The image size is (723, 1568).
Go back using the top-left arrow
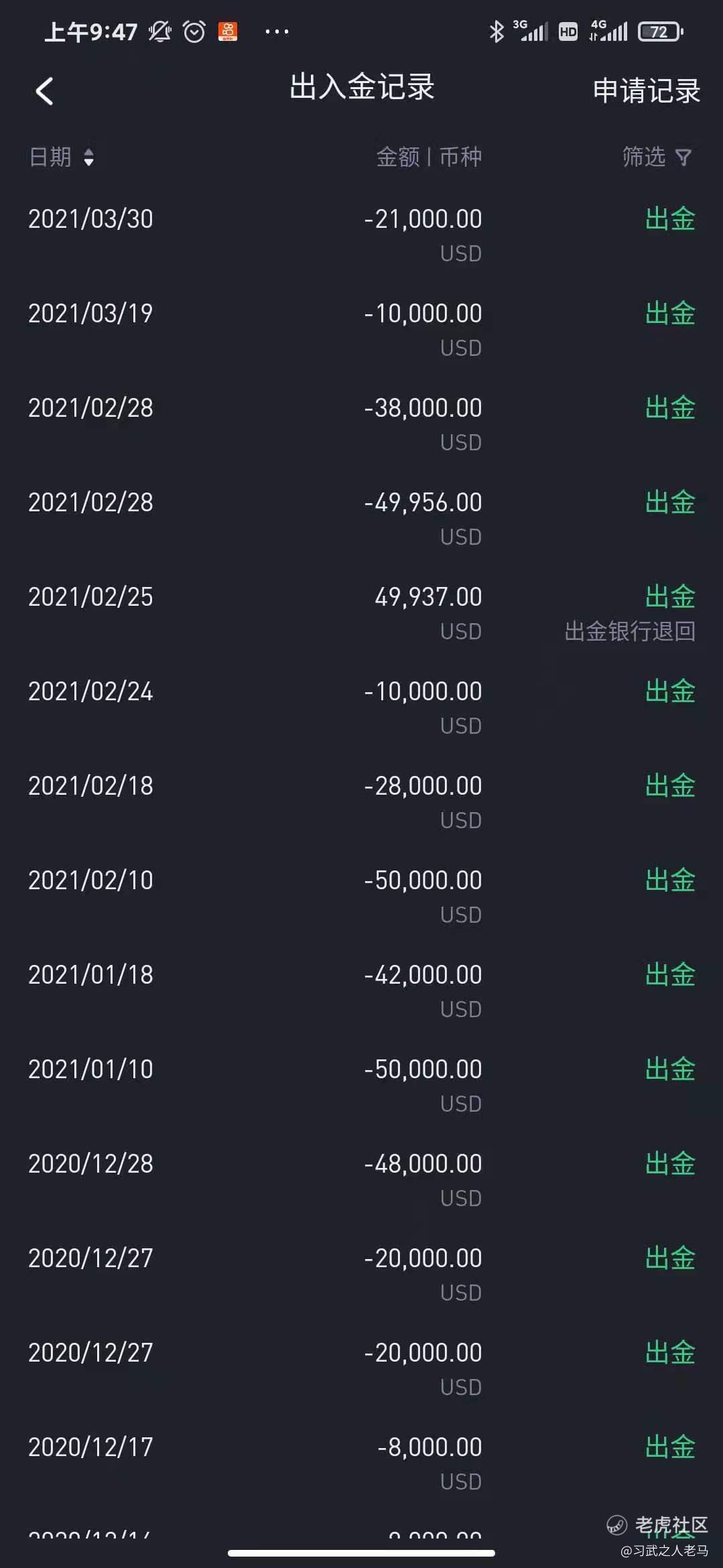44,91
